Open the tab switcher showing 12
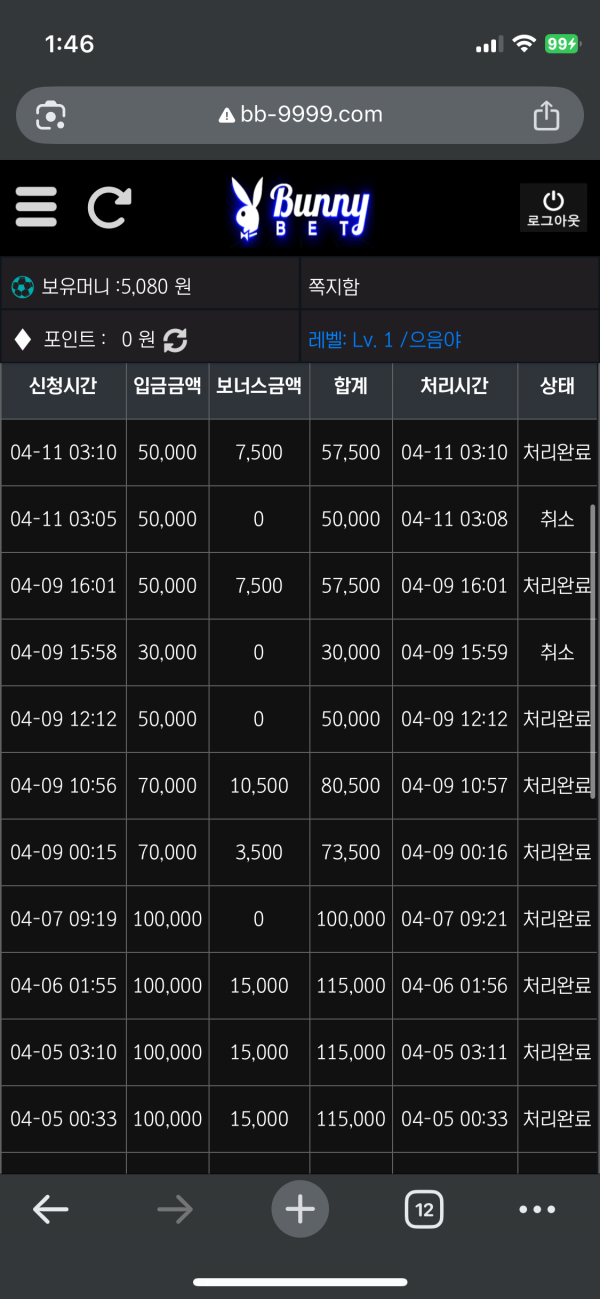Image resolution: width=600 pixels, height=1299 pixels. 424,1210
